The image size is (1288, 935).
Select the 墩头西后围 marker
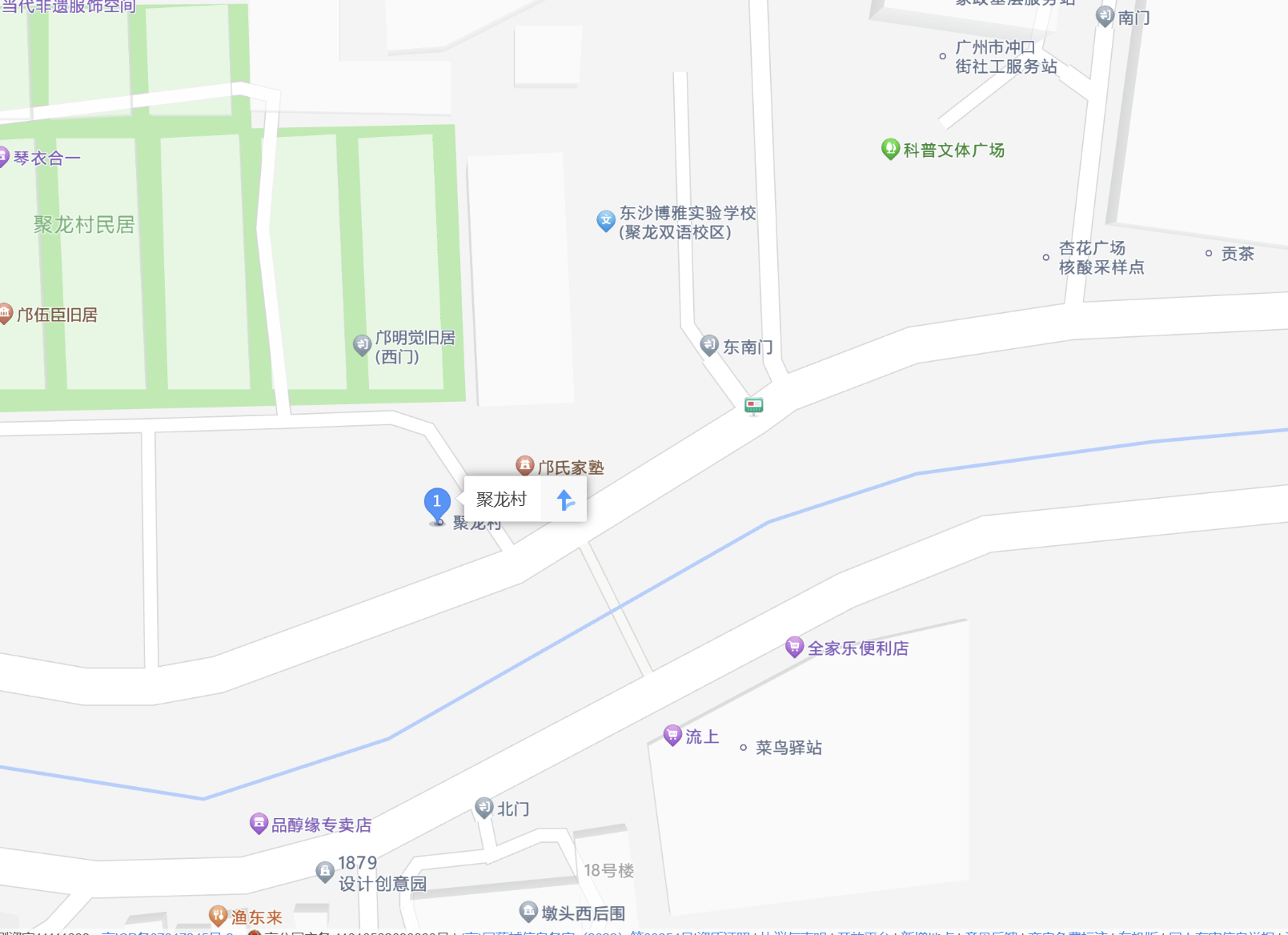[528, 911]
